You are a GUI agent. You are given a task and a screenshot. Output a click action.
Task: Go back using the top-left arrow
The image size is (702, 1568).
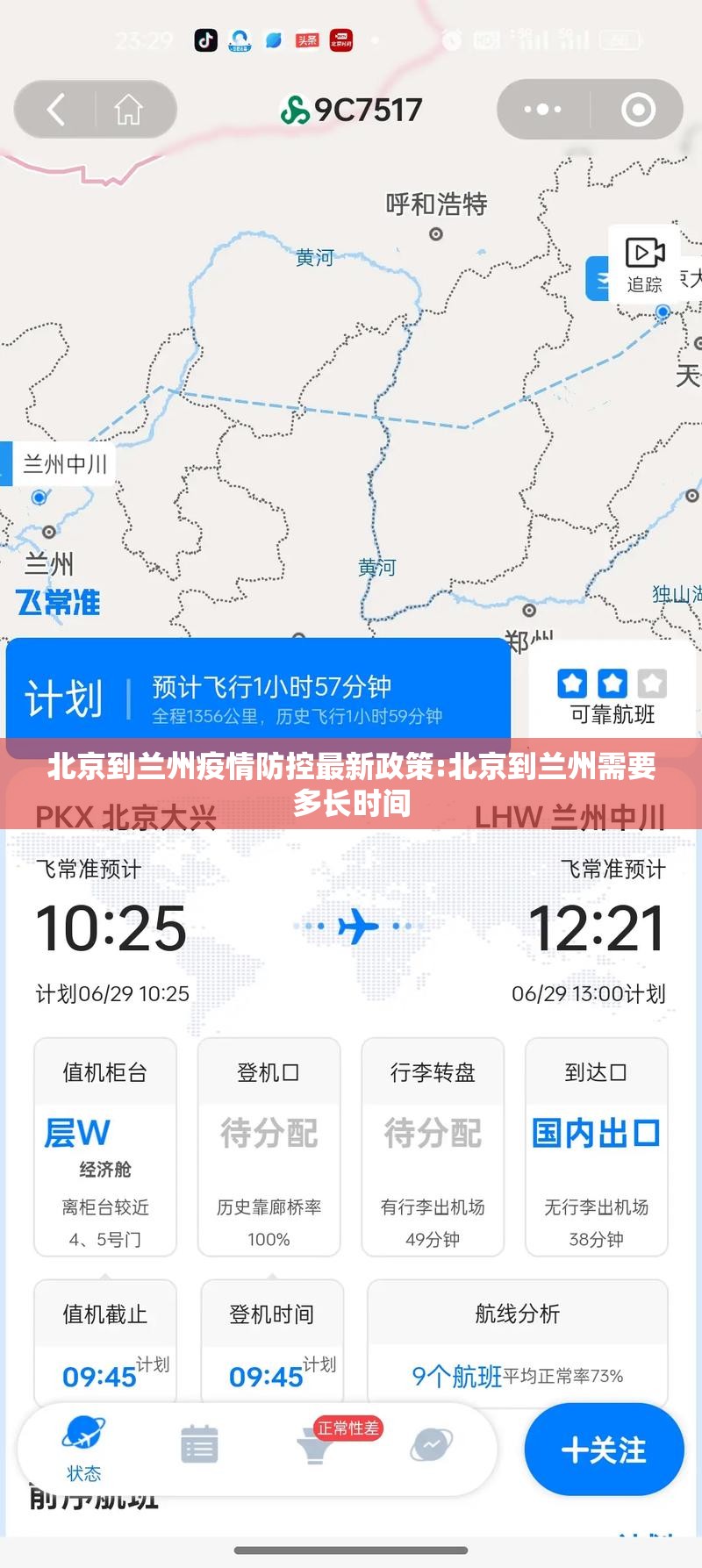pyautogui.click(x=56, y=110)
